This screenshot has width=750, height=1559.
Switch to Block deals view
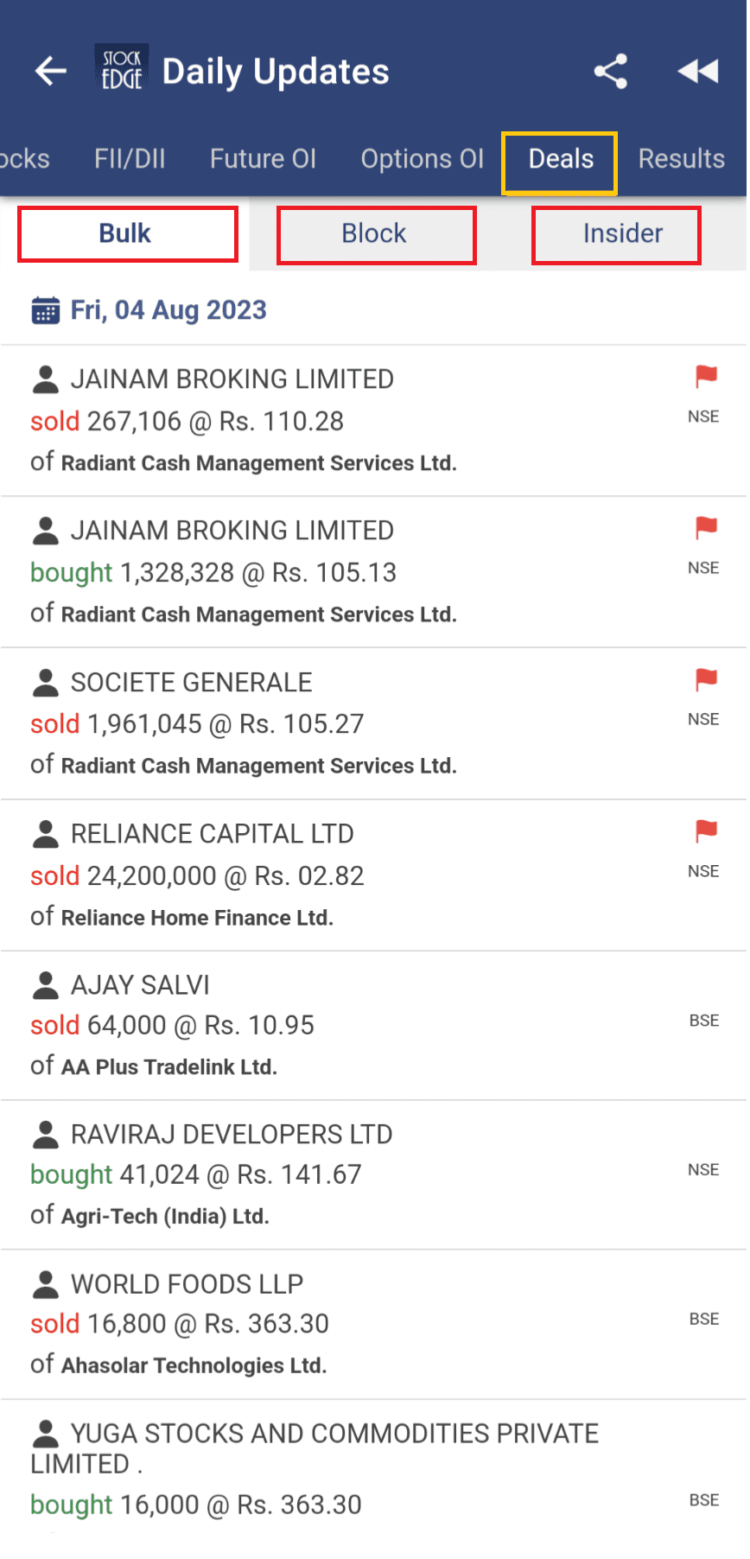tap(375, 233)
